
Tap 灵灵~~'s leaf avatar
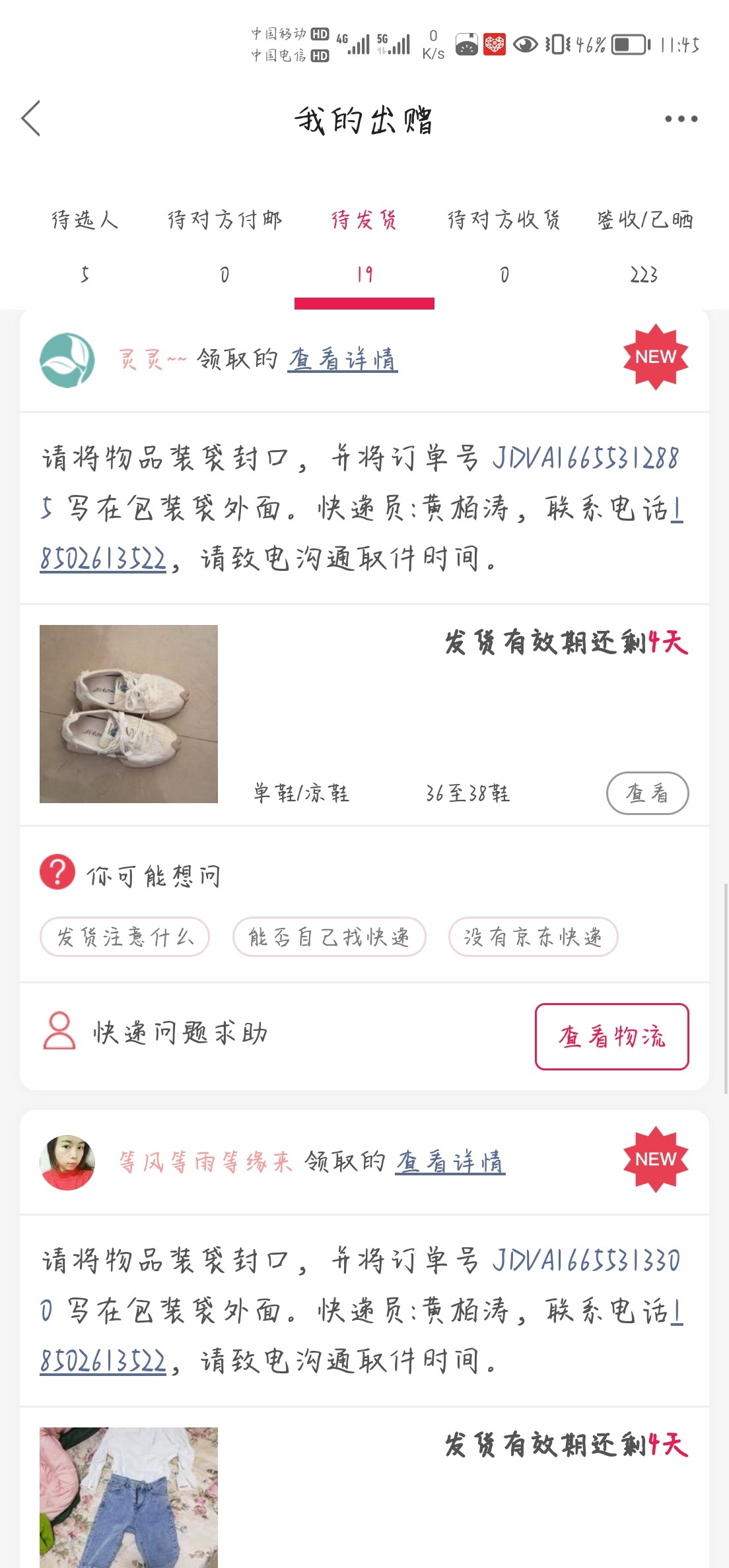(67, 360)
